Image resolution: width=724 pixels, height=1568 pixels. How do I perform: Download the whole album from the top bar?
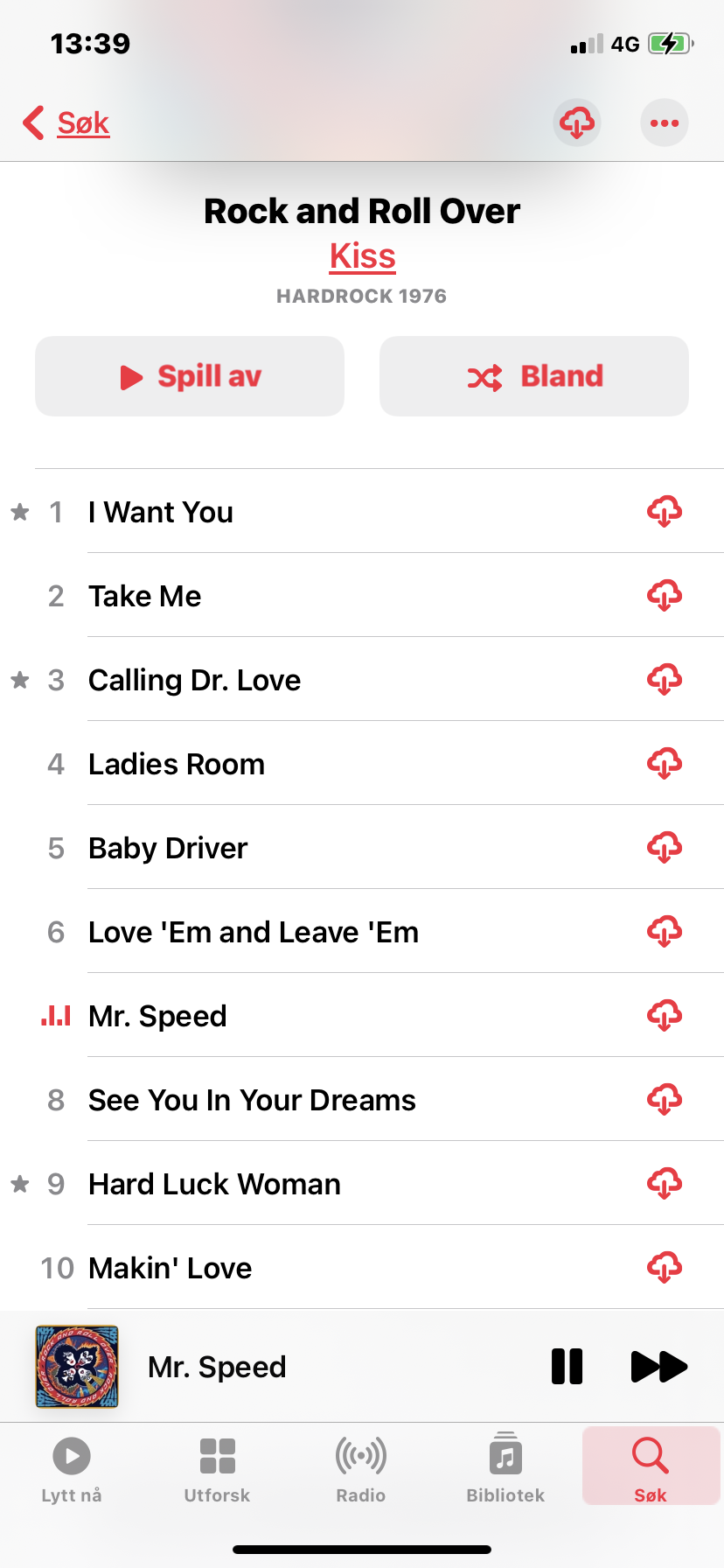[x=577, y=122]
